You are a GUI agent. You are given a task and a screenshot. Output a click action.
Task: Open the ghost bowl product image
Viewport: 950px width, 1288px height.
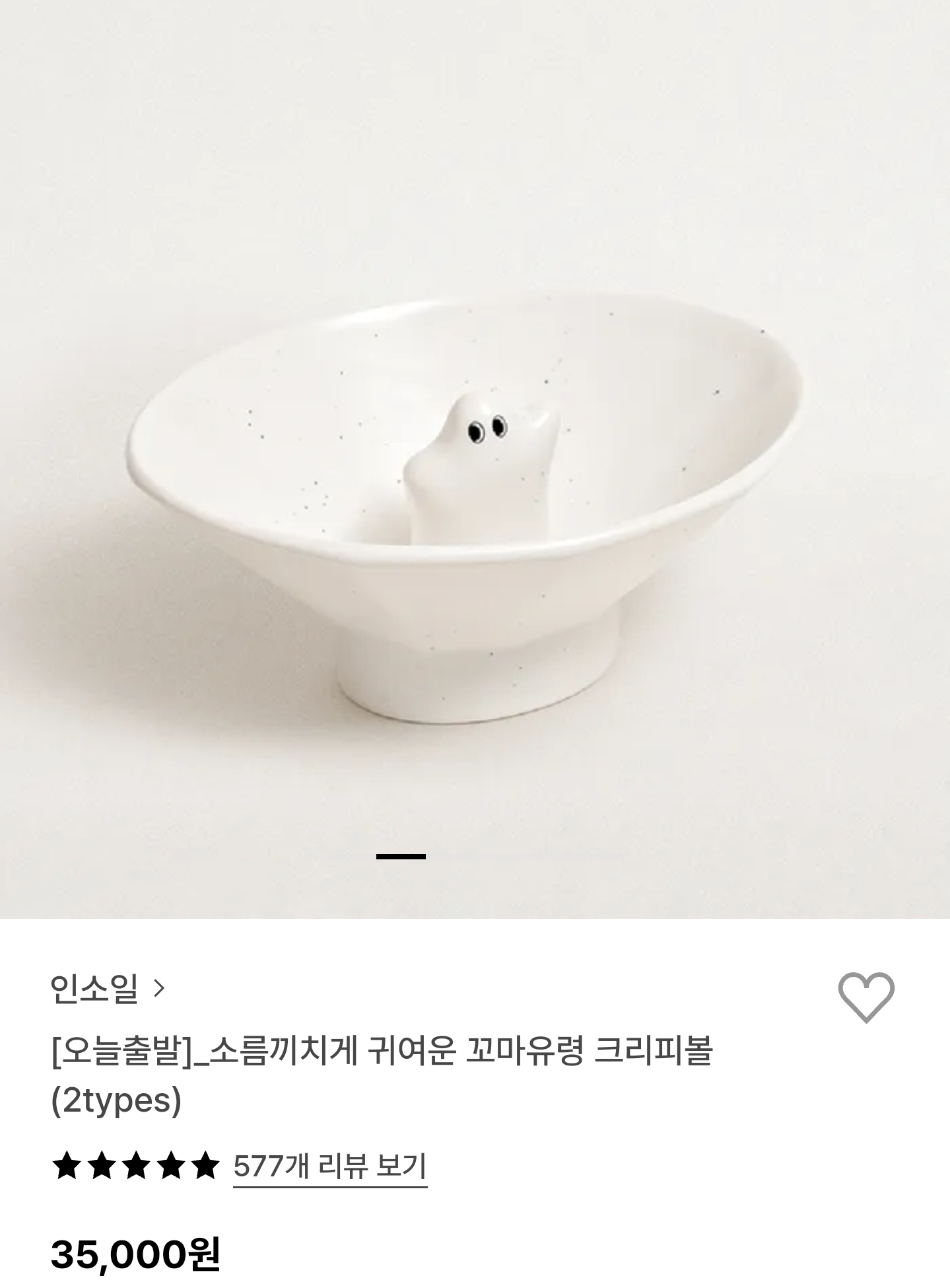point(475,459)
